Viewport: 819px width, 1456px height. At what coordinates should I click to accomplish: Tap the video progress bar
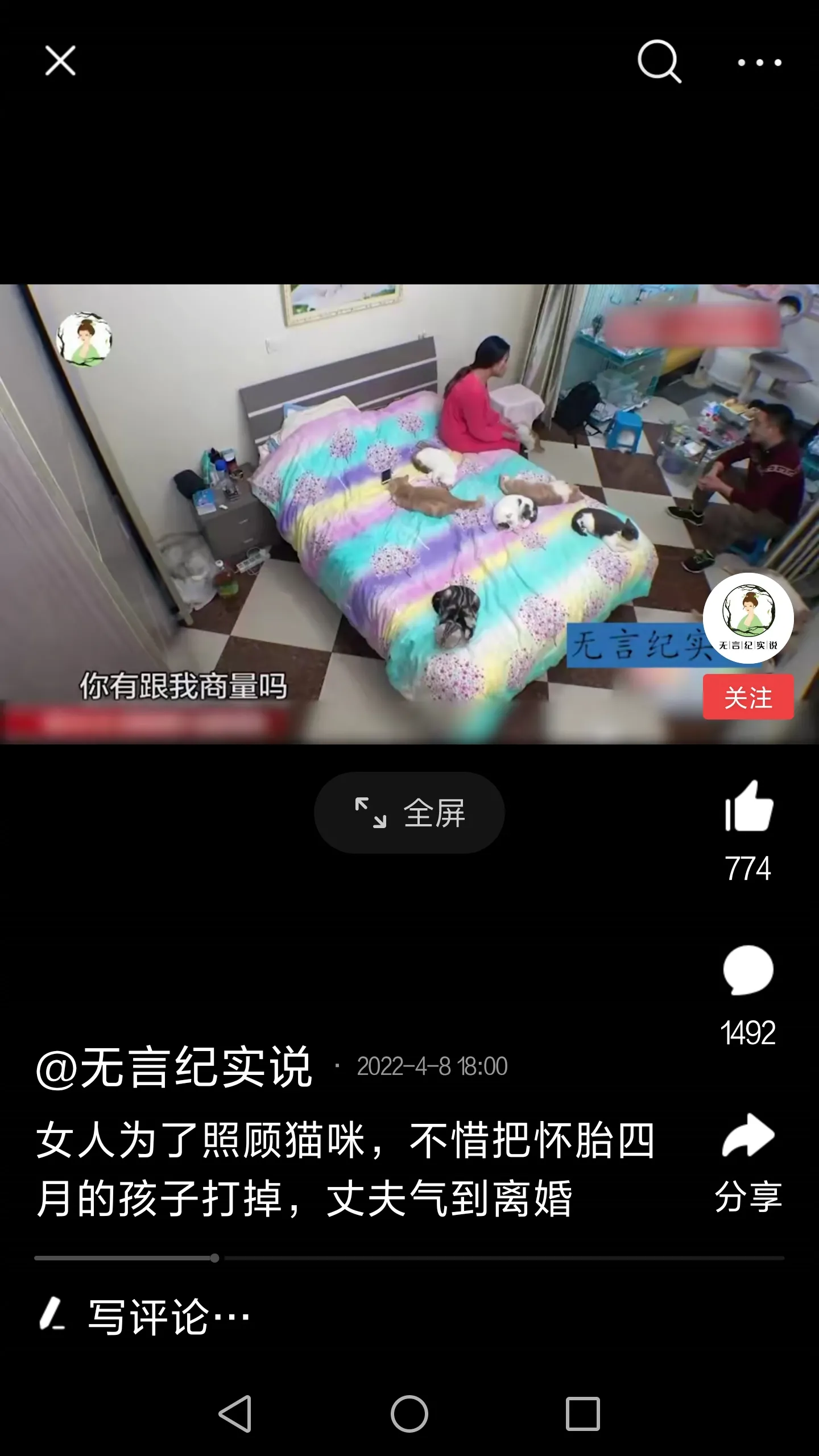[409, 1258]
